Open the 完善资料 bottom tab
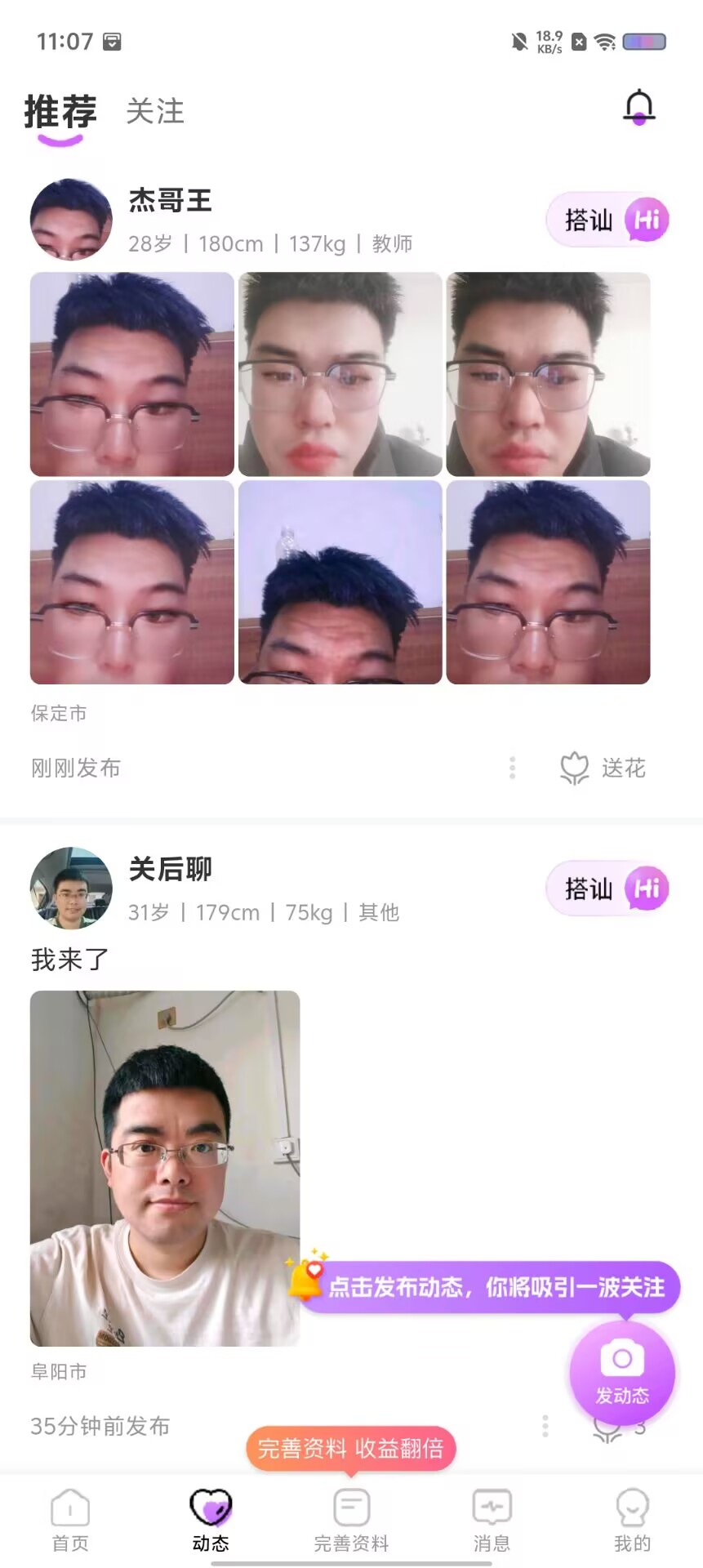The width and height of the screenshot is (703, 1568). click(x=351, y=1520)
